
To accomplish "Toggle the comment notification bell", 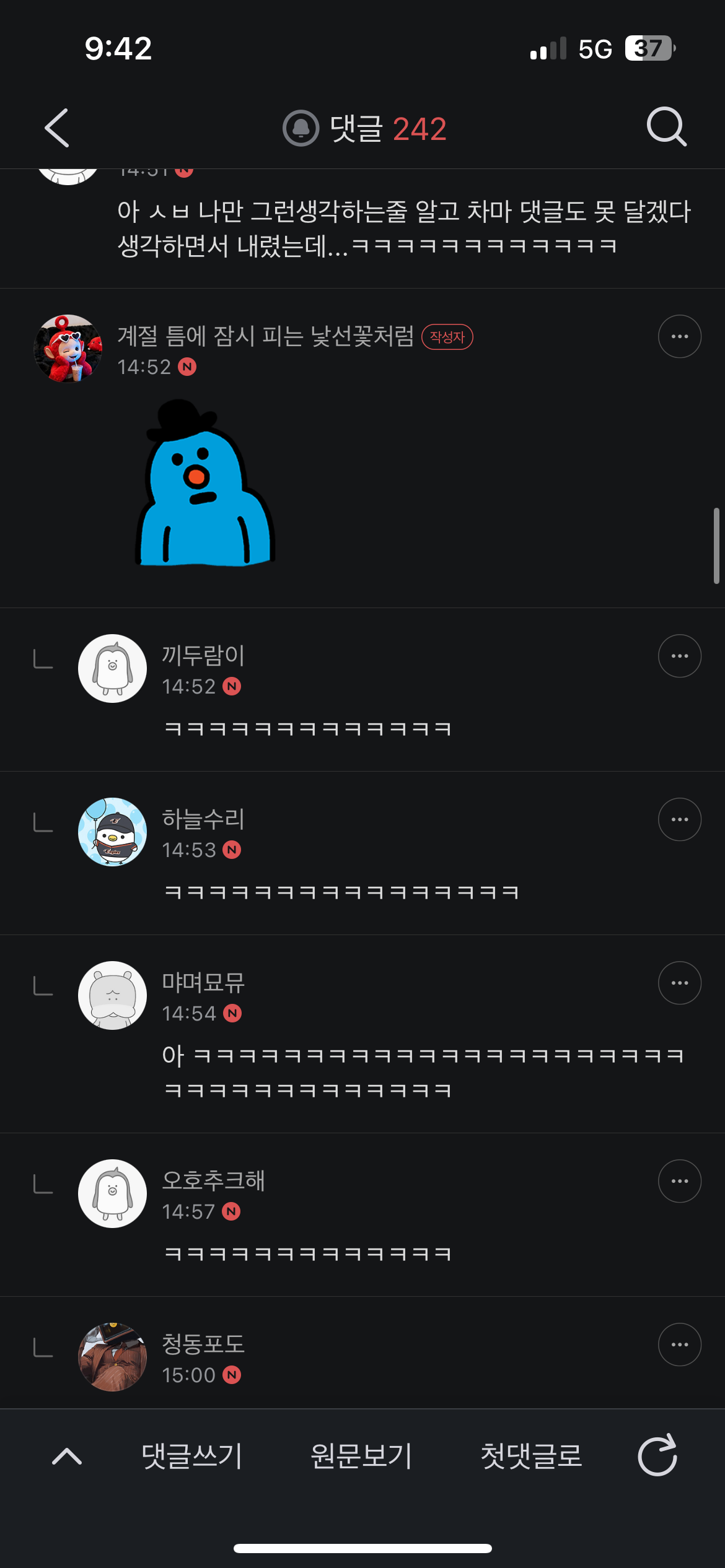I will pyautogui.click(x=301, y=128).
